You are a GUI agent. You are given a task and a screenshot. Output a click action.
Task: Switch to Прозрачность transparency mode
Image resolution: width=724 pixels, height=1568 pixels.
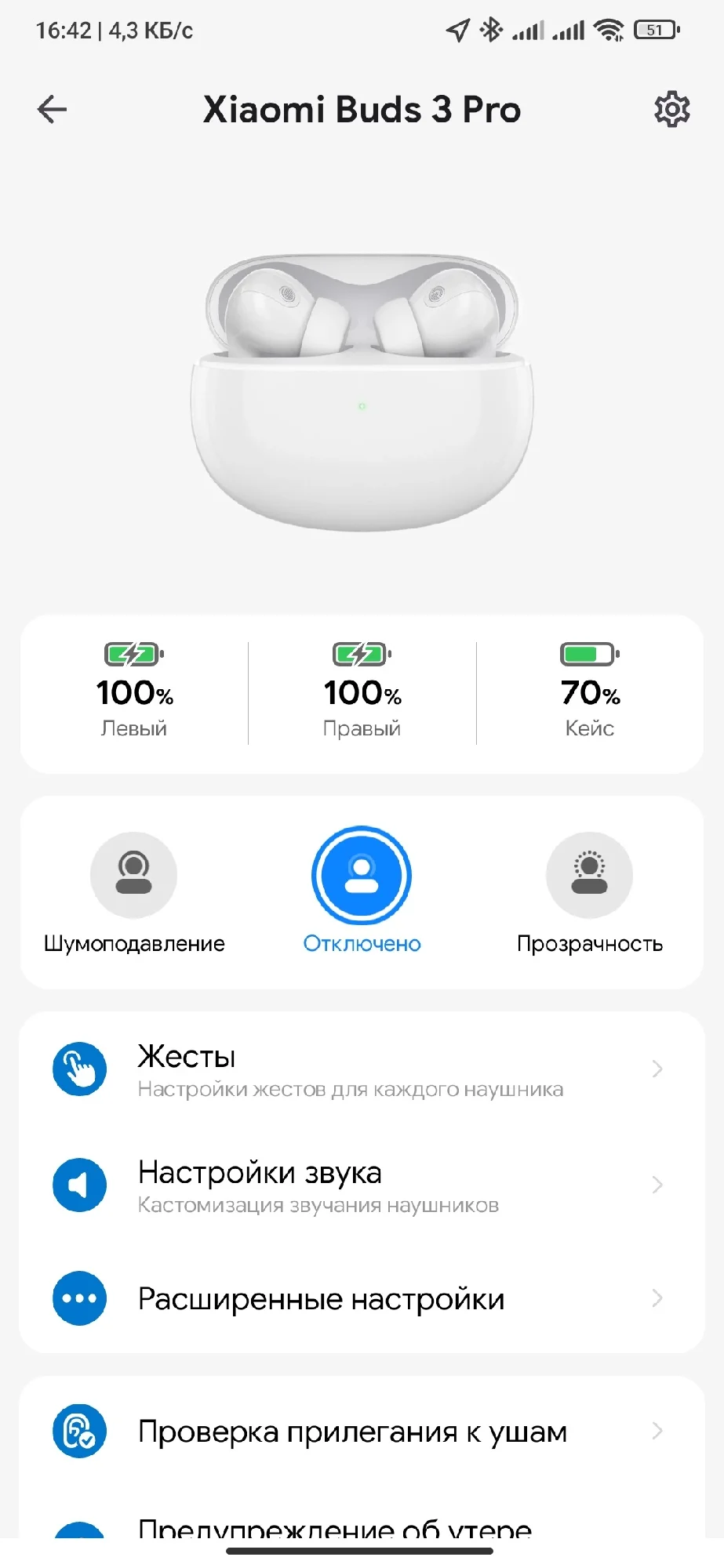(x=589, y=876)
